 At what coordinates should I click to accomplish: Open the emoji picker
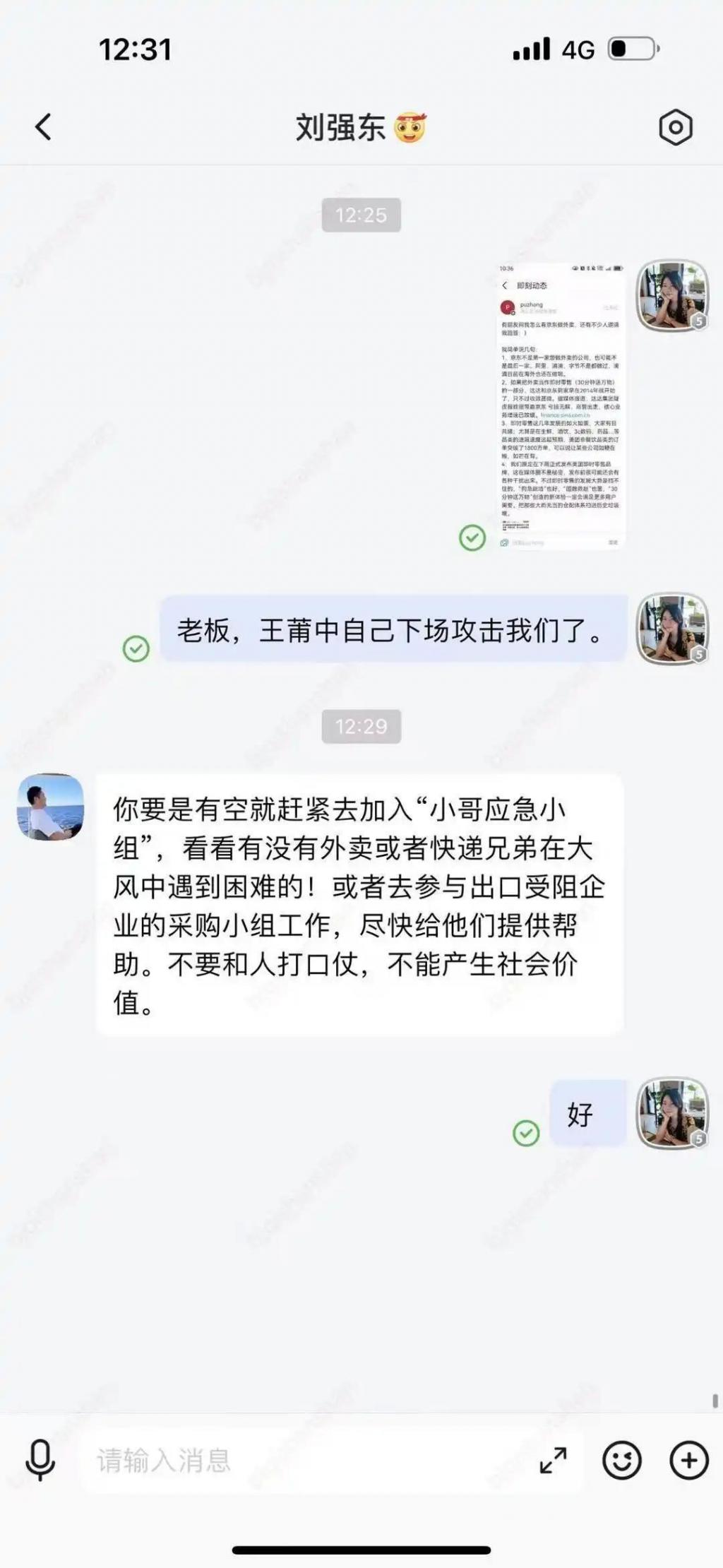pos(621,1460)
